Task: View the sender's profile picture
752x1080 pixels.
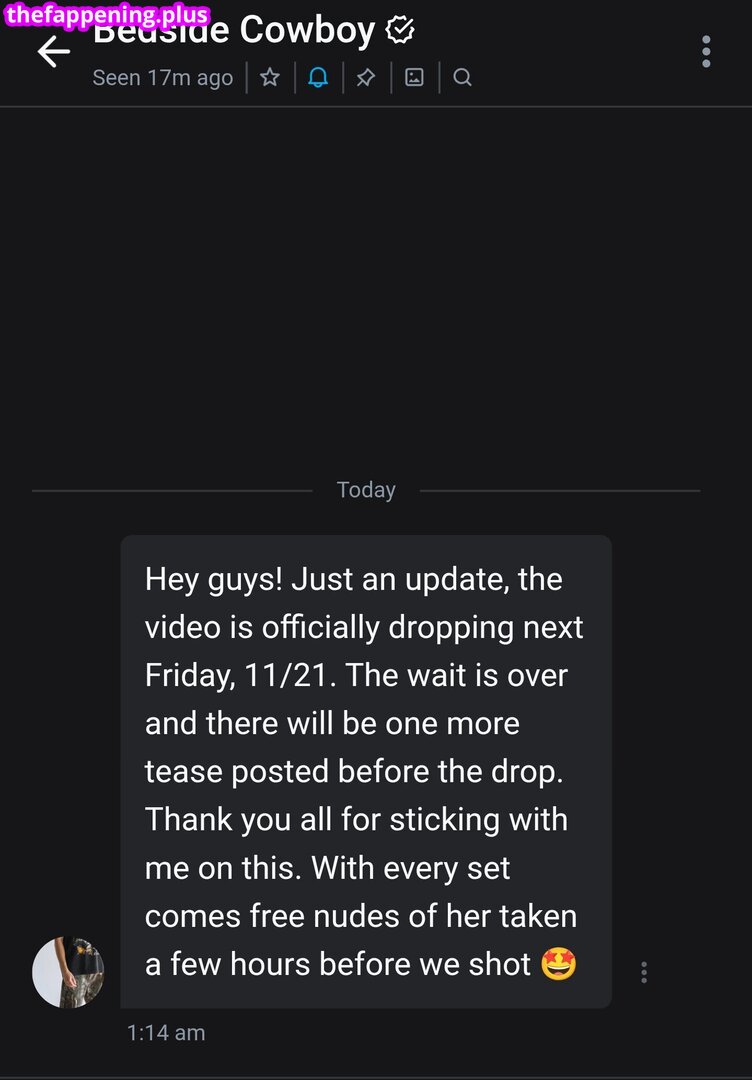Action: [x=68, y=972]
